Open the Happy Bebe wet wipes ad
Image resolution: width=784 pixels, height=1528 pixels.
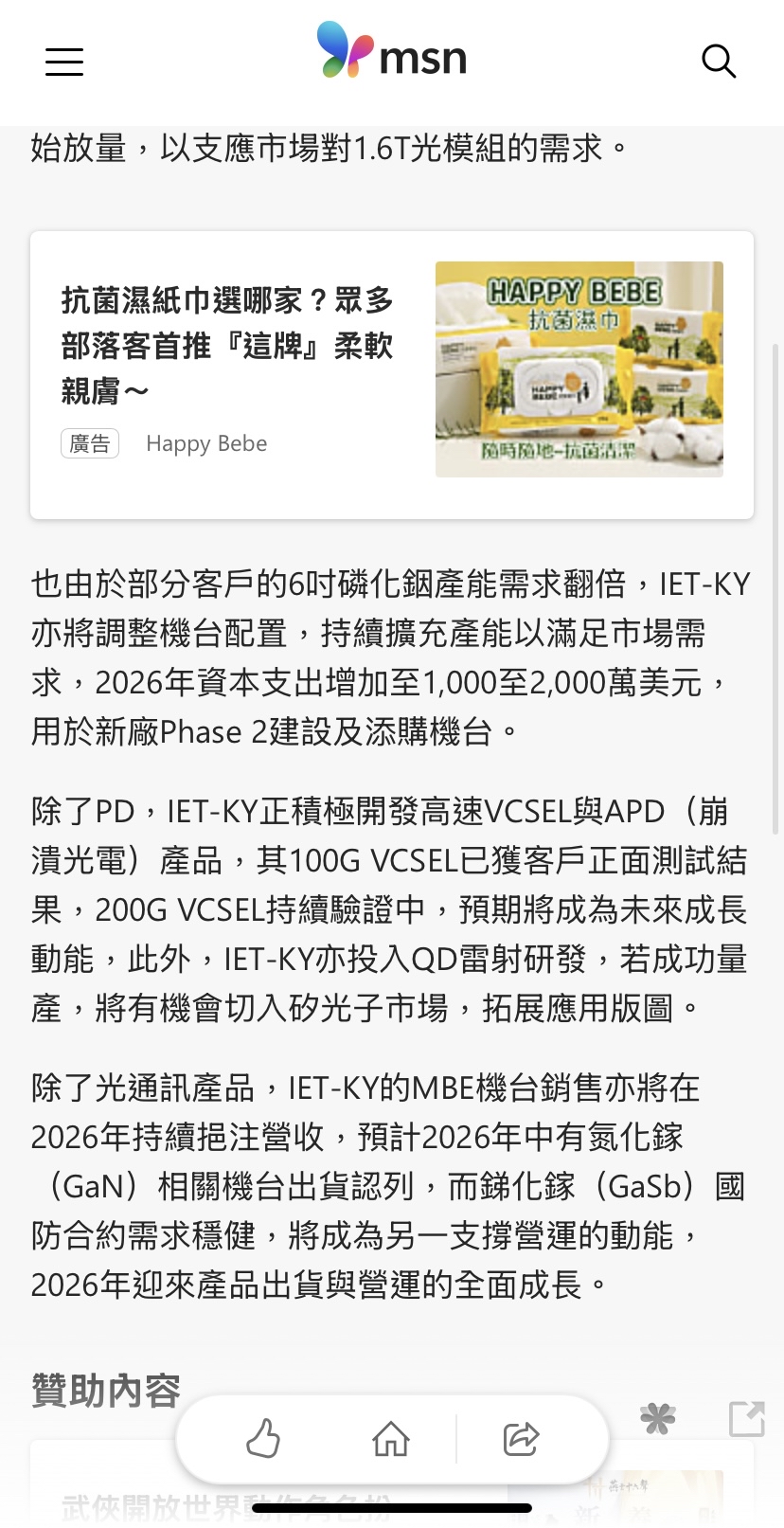392,375
